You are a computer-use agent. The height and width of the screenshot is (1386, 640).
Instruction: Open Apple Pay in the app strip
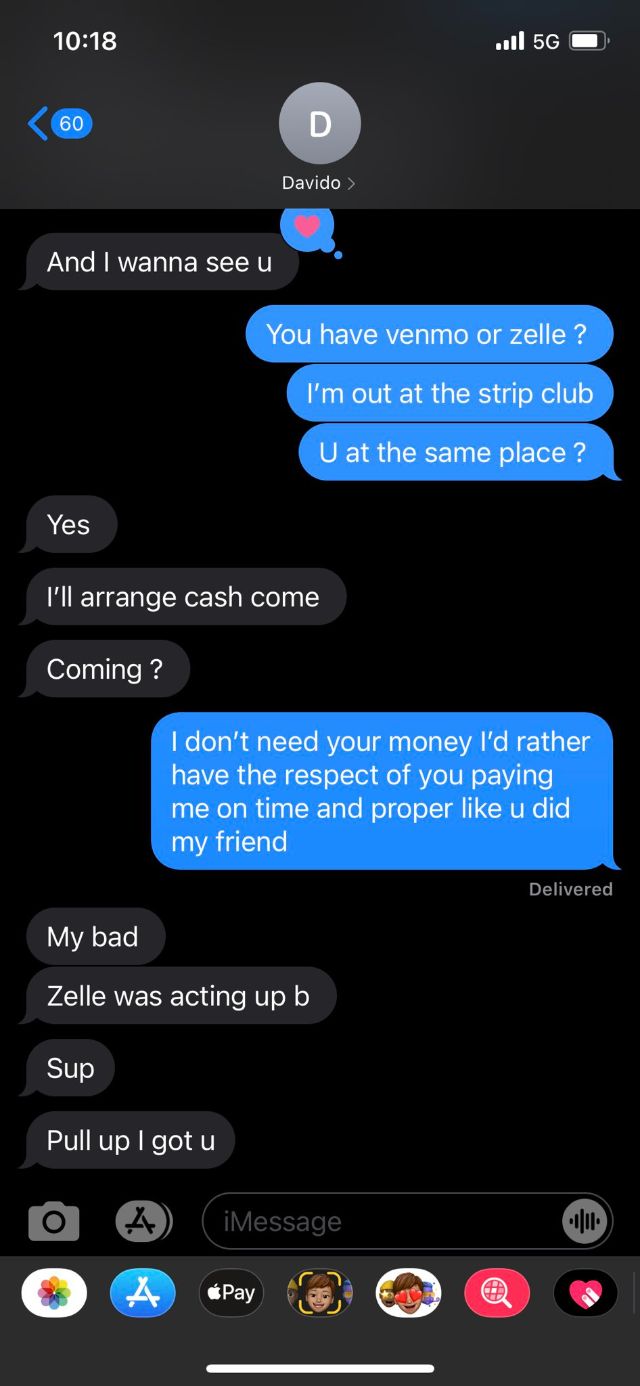[x=231, y=1292]
